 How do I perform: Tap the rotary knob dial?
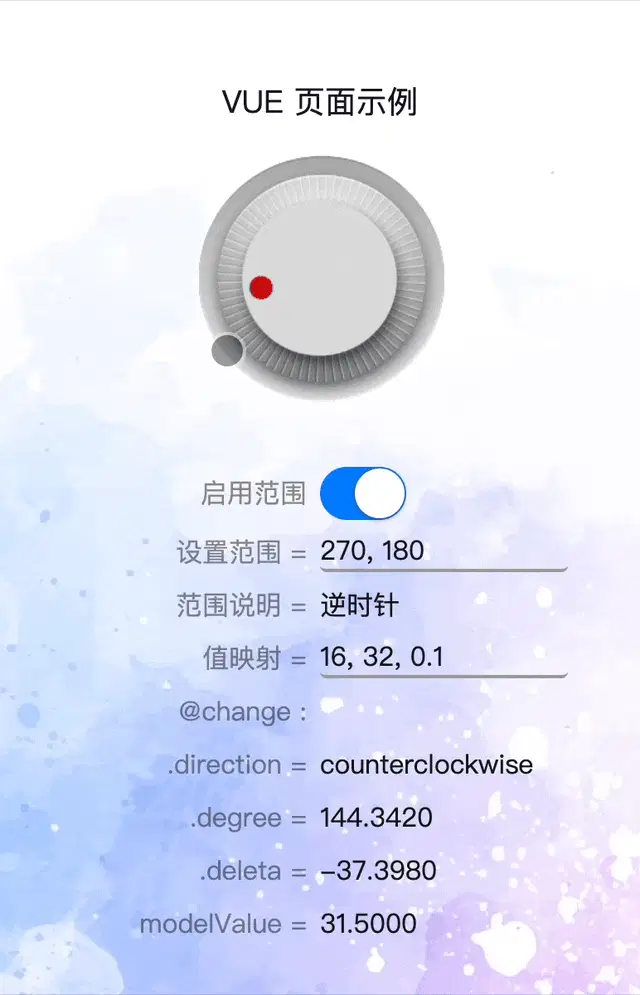(x=321, y=277)
